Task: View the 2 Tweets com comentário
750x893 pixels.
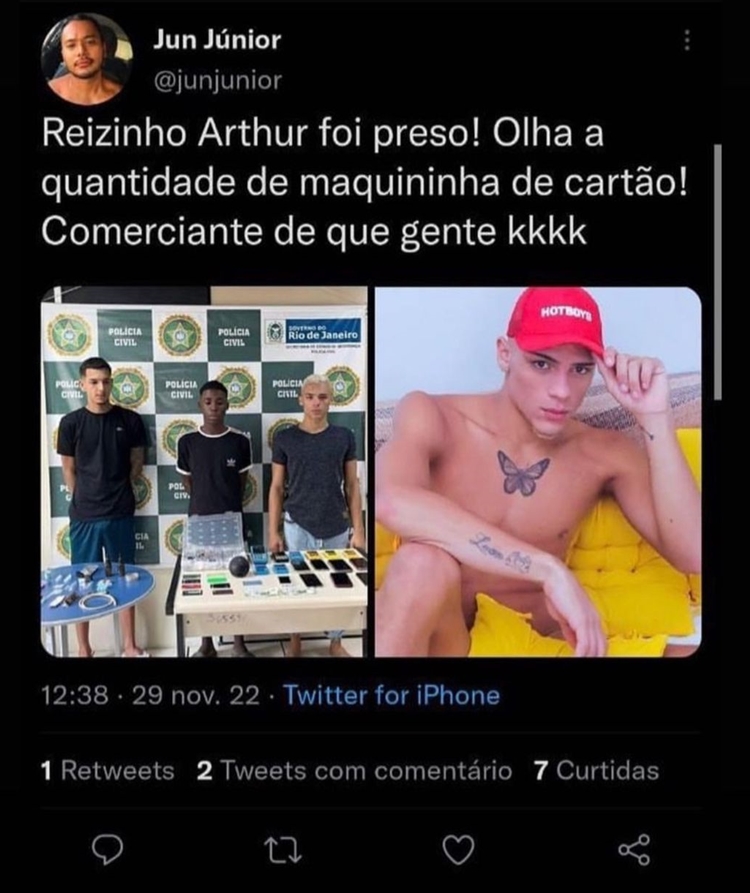Action: tap(353, 771)
